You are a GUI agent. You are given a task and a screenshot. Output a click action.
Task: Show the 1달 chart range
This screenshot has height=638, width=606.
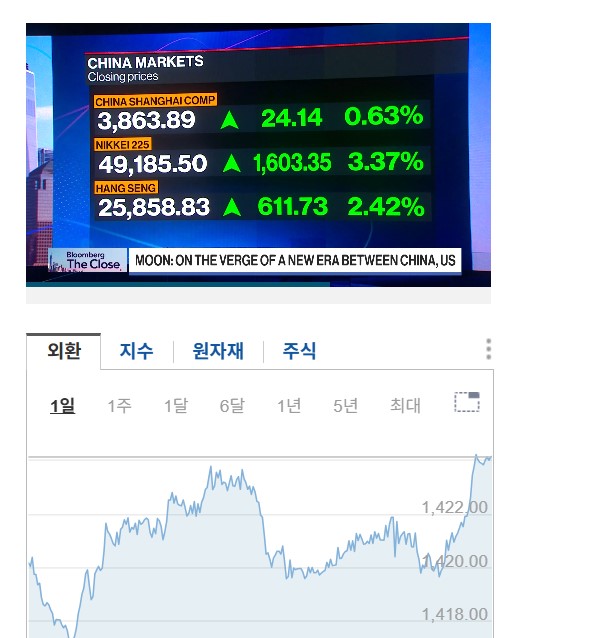[x=176, y=405]
